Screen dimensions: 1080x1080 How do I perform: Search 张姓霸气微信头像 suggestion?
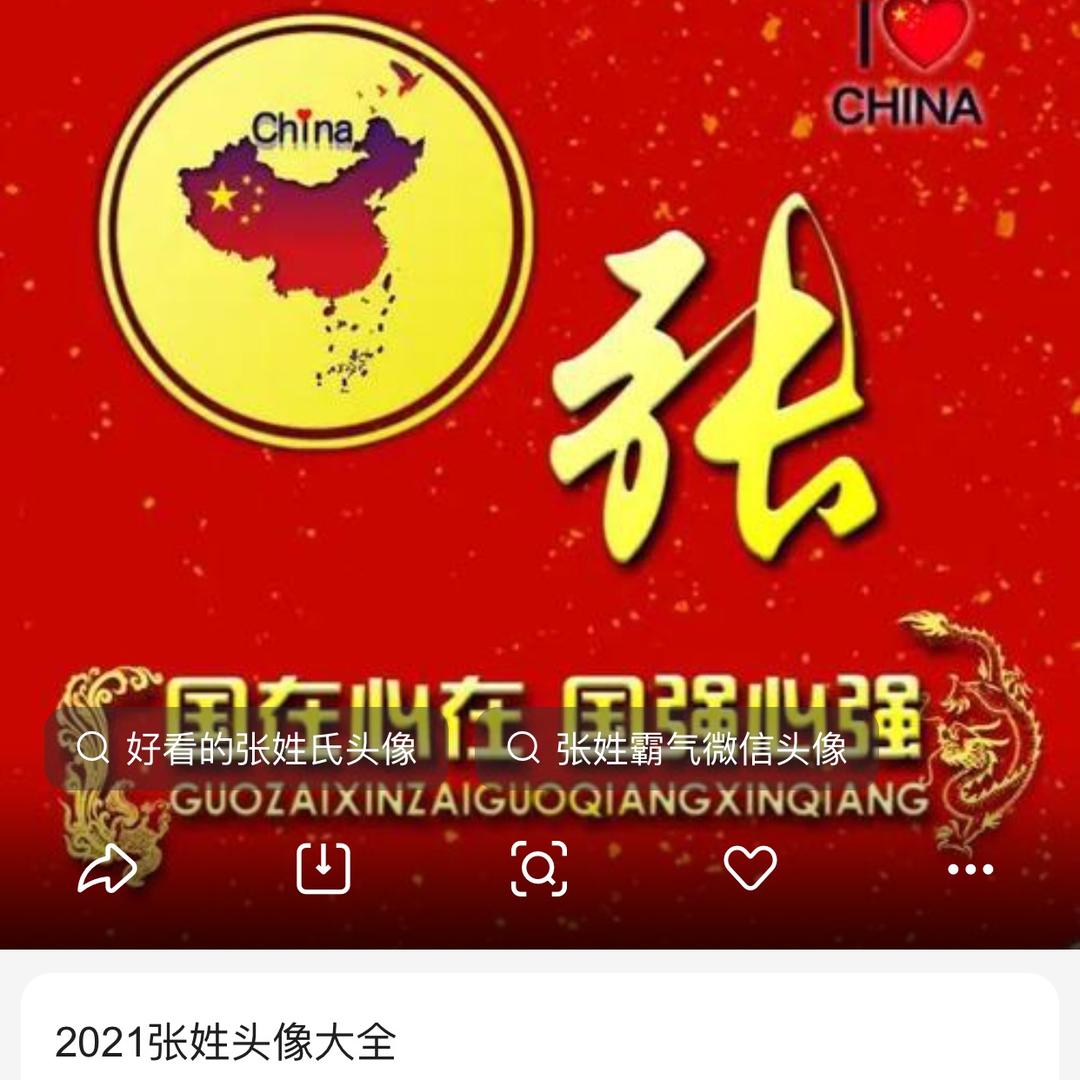pos(678,748)
